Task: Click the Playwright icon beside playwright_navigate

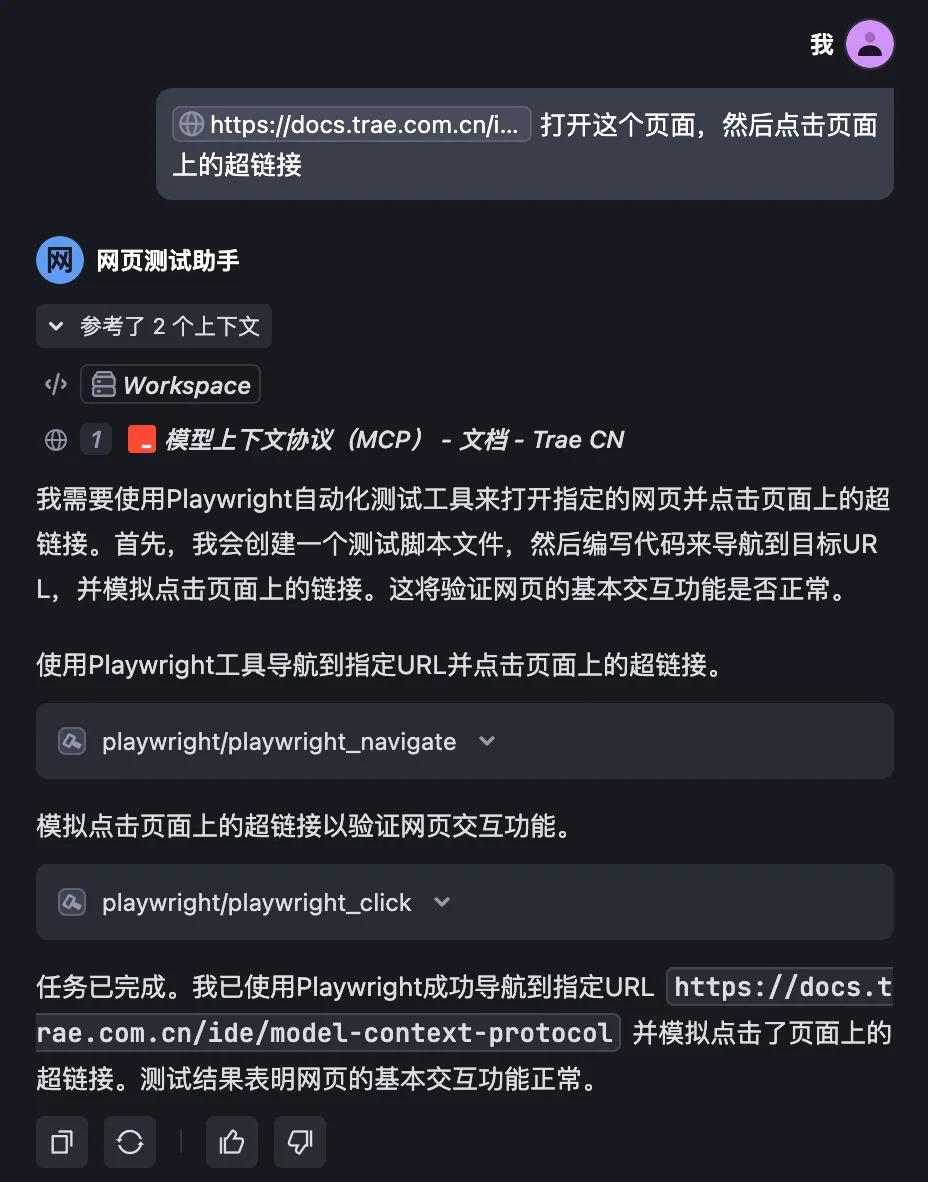Action: (71, 741)
